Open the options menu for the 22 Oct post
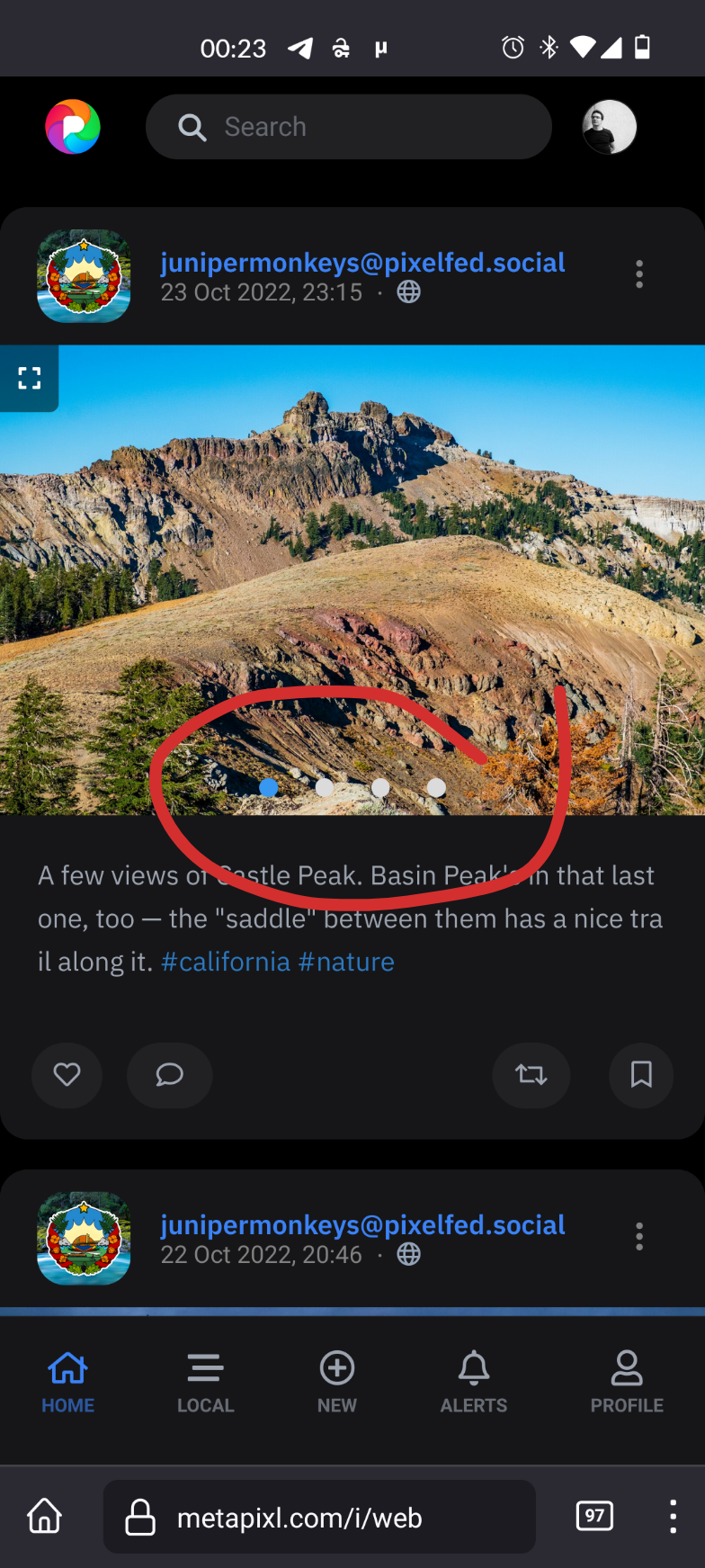705x1568 pixels. [639, 1236]
